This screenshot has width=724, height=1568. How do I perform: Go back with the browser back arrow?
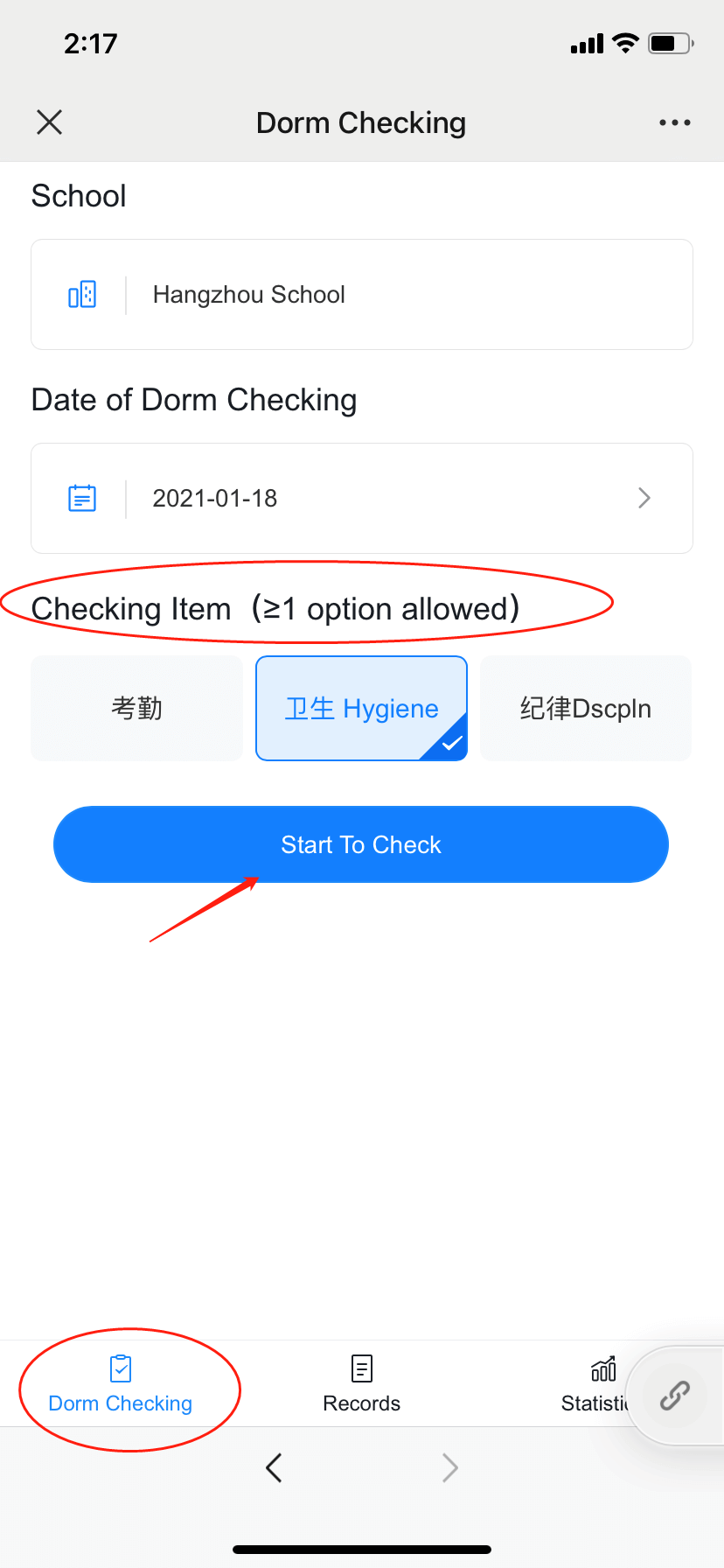click(274, 1467)
